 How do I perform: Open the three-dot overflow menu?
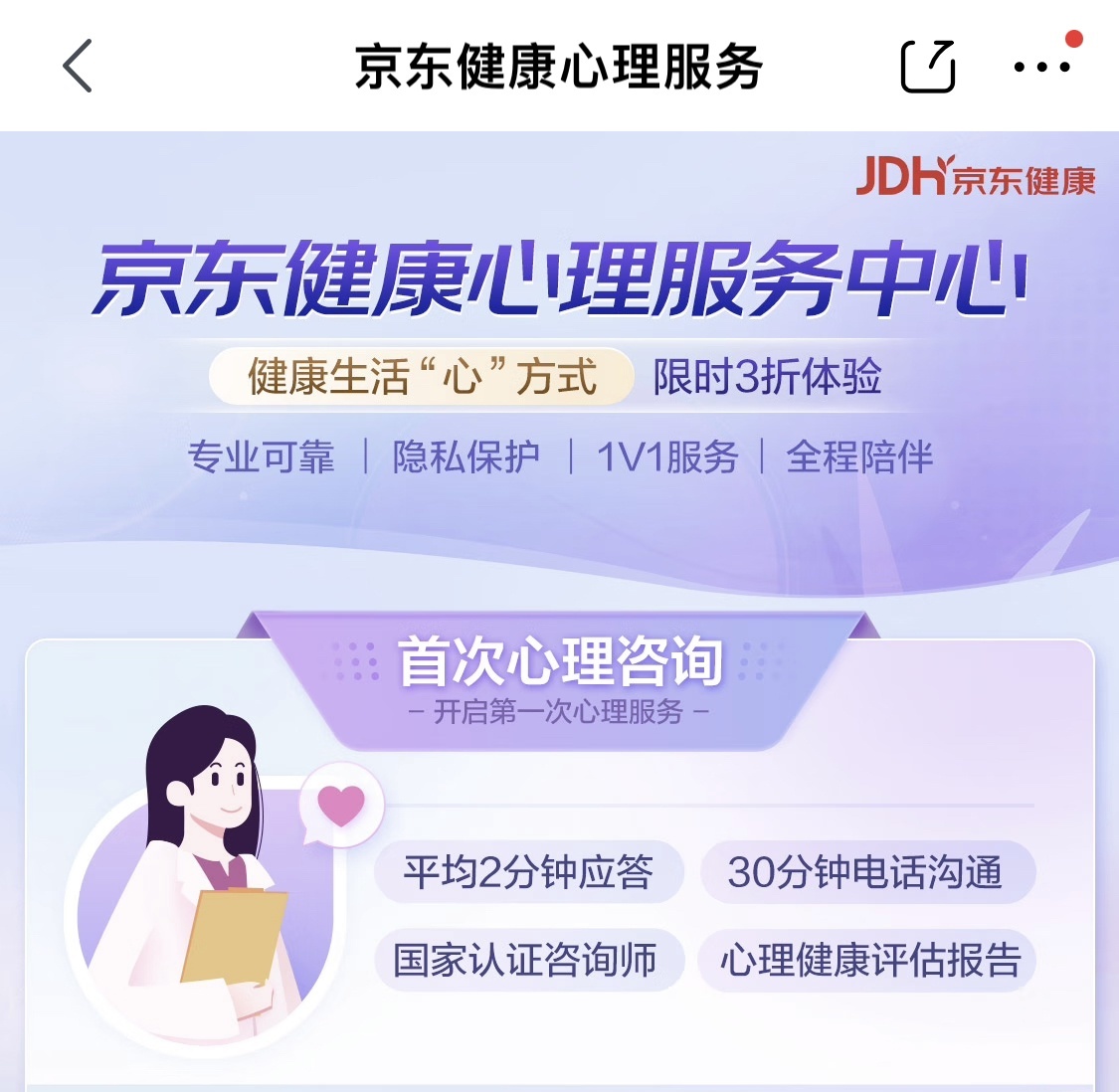tap(1041, 67)
